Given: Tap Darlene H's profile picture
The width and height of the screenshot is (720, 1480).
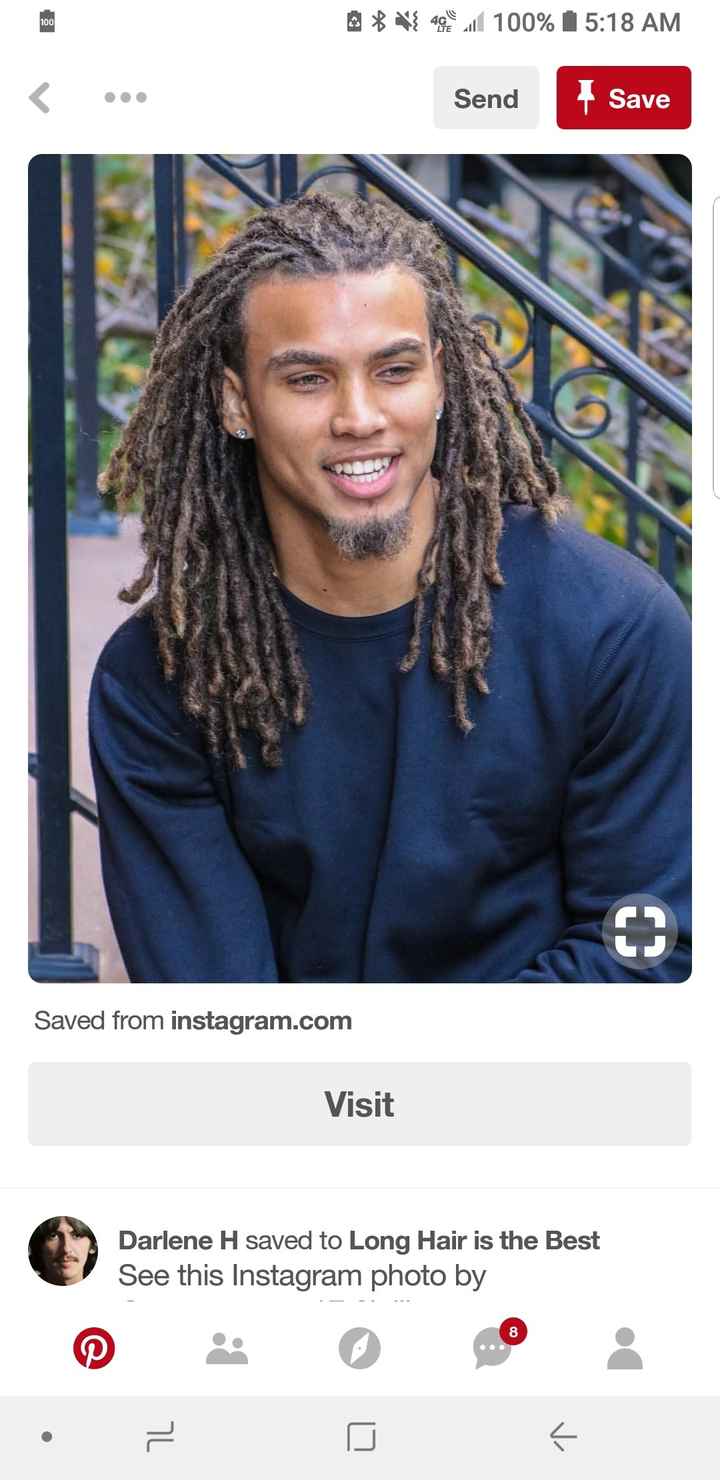Looking at the screenshot, I should pos(62,1250).
